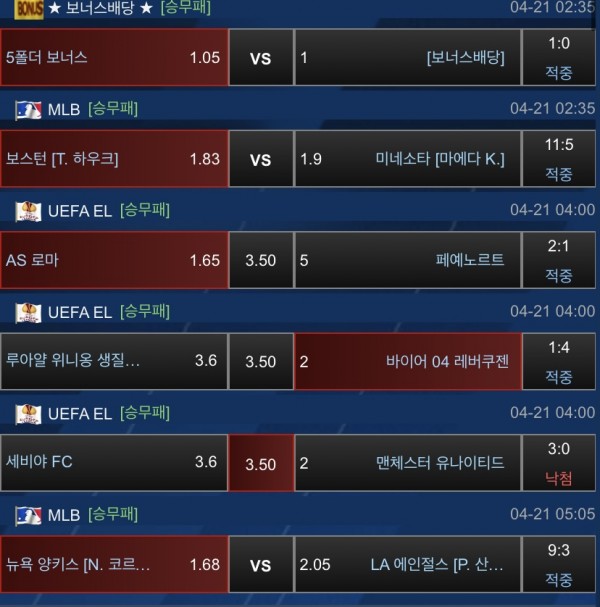Select draw 3.50 in AS Roma match
Image resolution: width=600 pixels, height=607 pixels.
tap(260, 260)
